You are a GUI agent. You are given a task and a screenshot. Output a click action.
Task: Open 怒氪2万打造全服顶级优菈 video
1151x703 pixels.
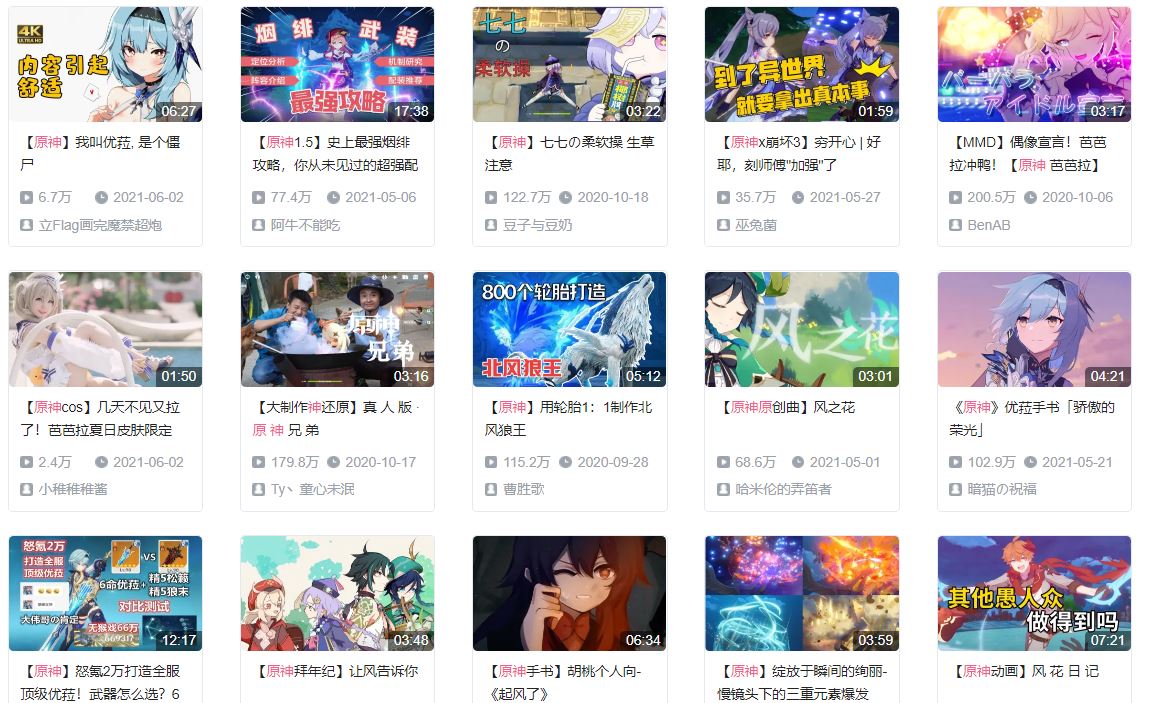coord(105,593)
